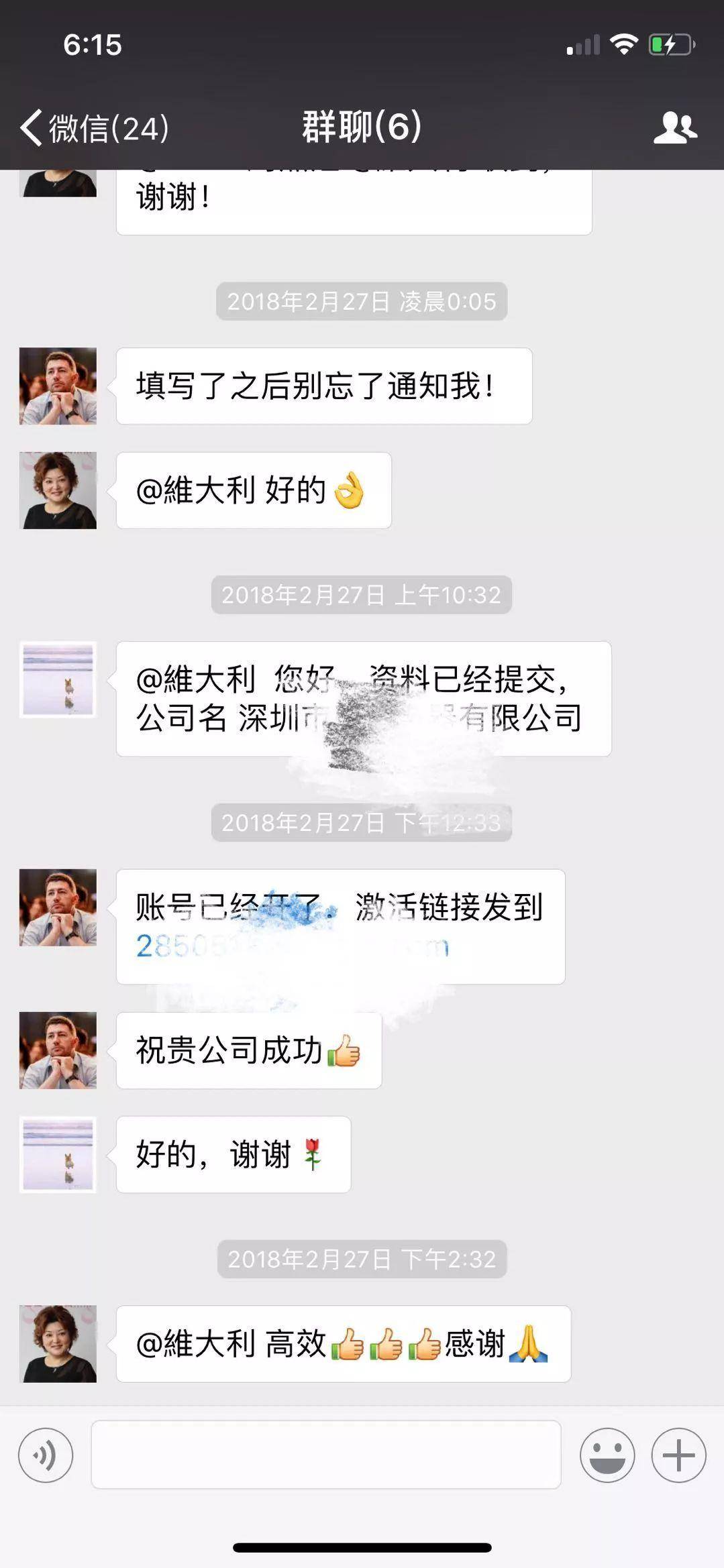Screen dimensions: 724x1568
Task: Open the plus attachments menu
Action: pos(678,1455)
